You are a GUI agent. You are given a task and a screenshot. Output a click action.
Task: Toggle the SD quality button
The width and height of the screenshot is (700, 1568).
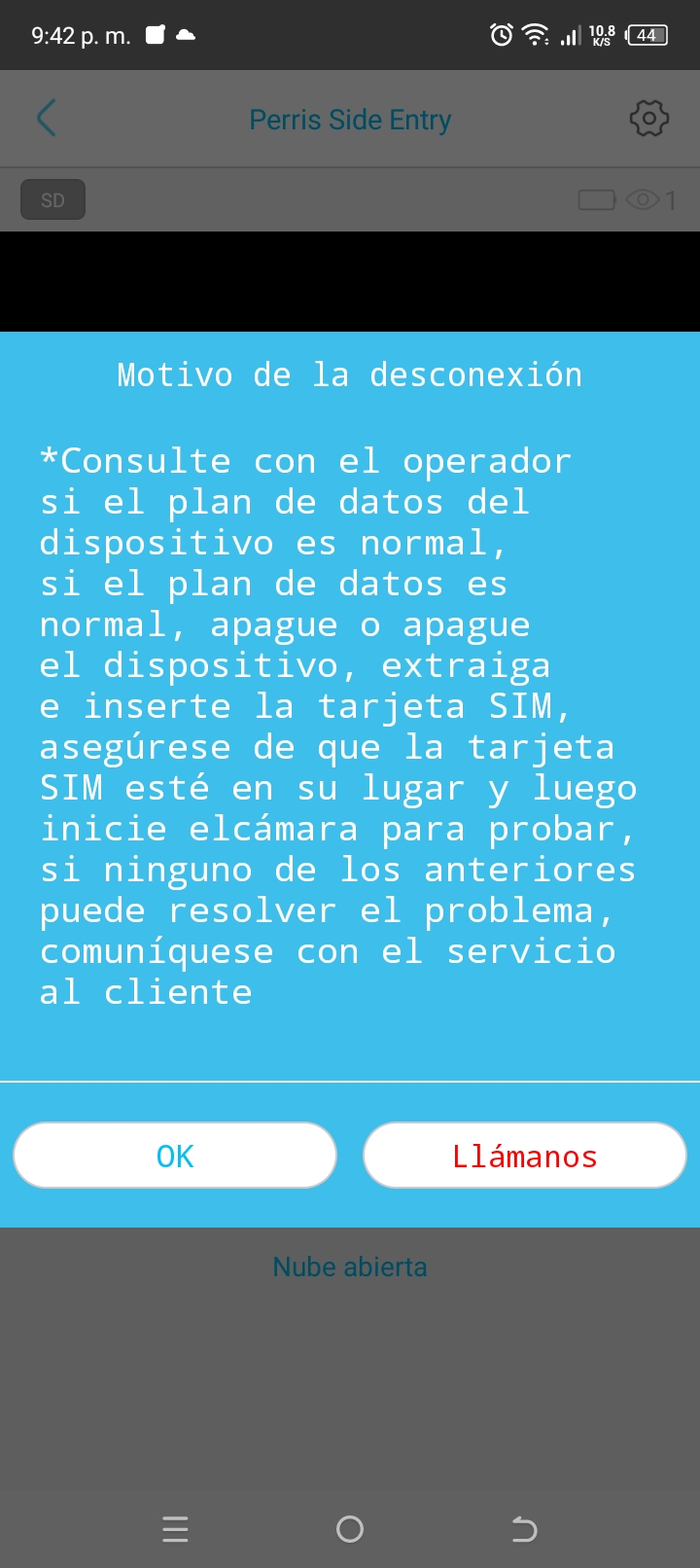[x=52, y=200]
